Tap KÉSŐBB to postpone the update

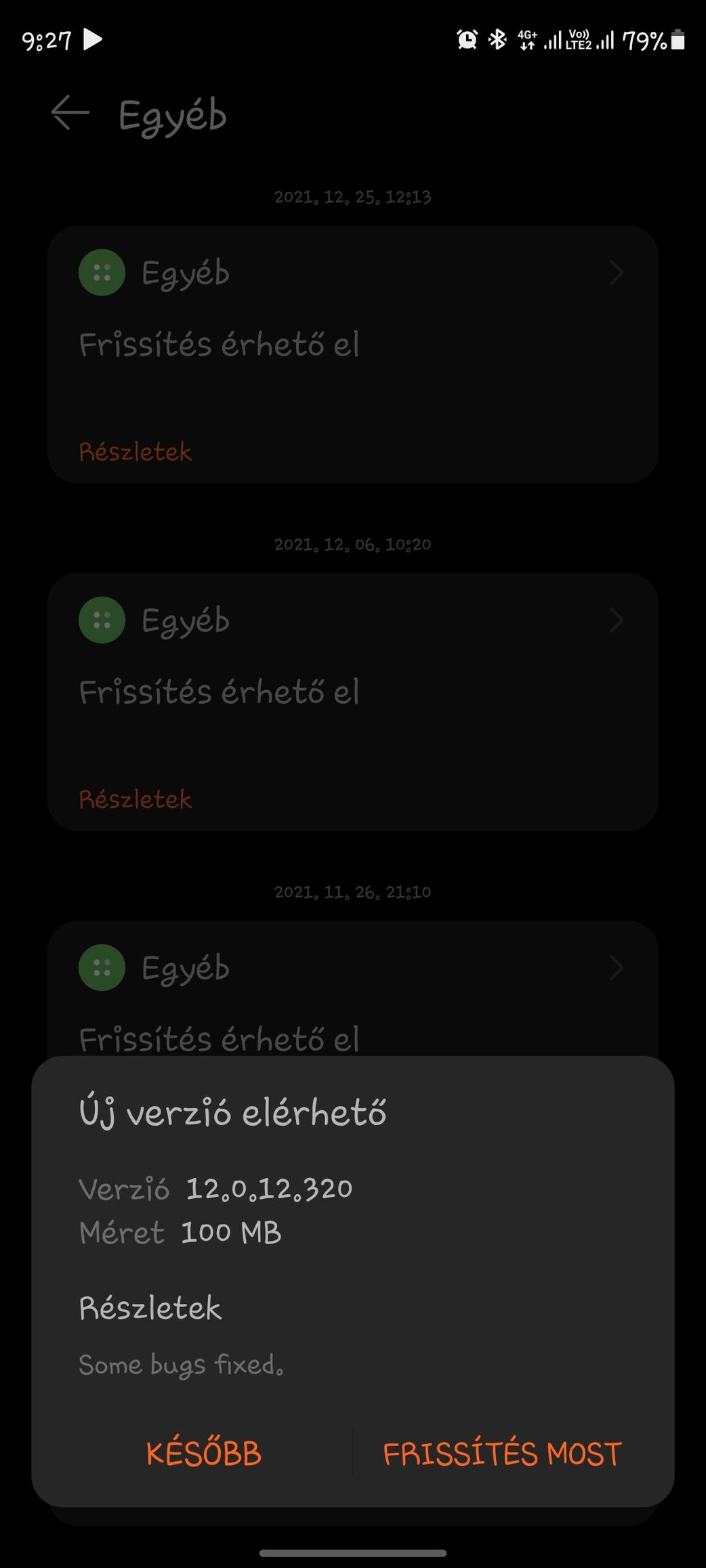203,1454
